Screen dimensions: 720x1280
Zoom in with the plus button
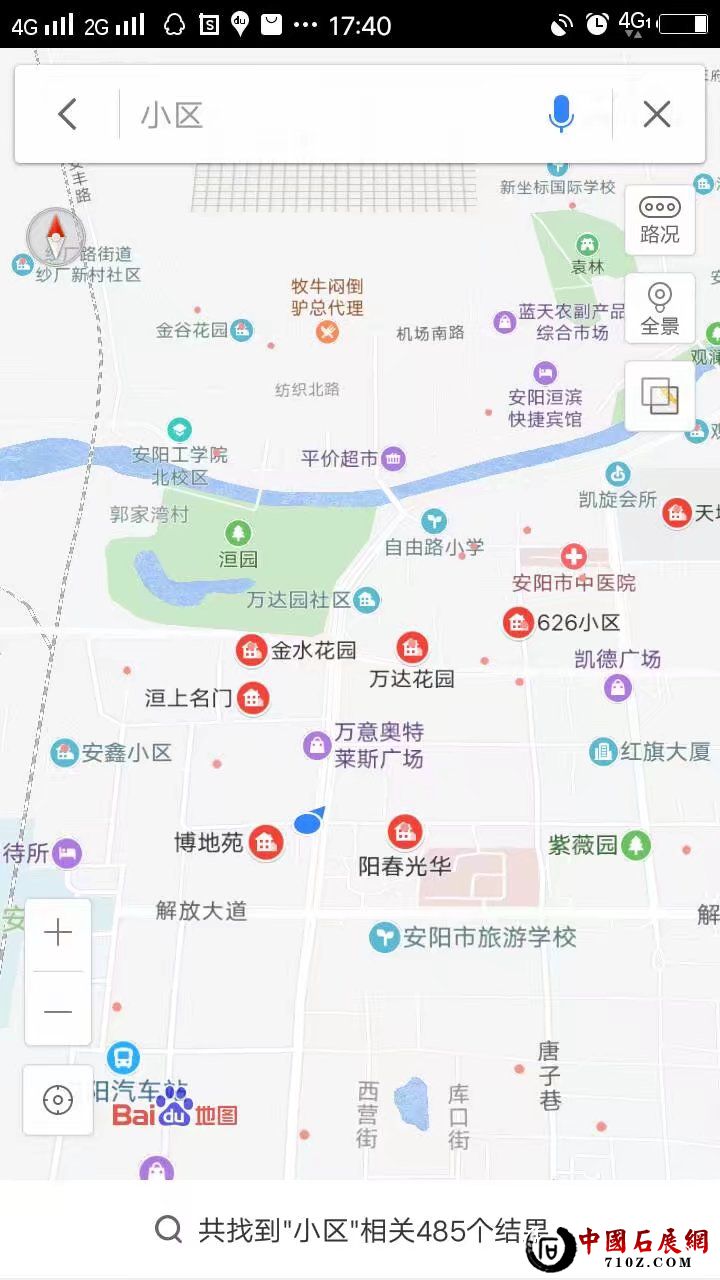(58, 934)
